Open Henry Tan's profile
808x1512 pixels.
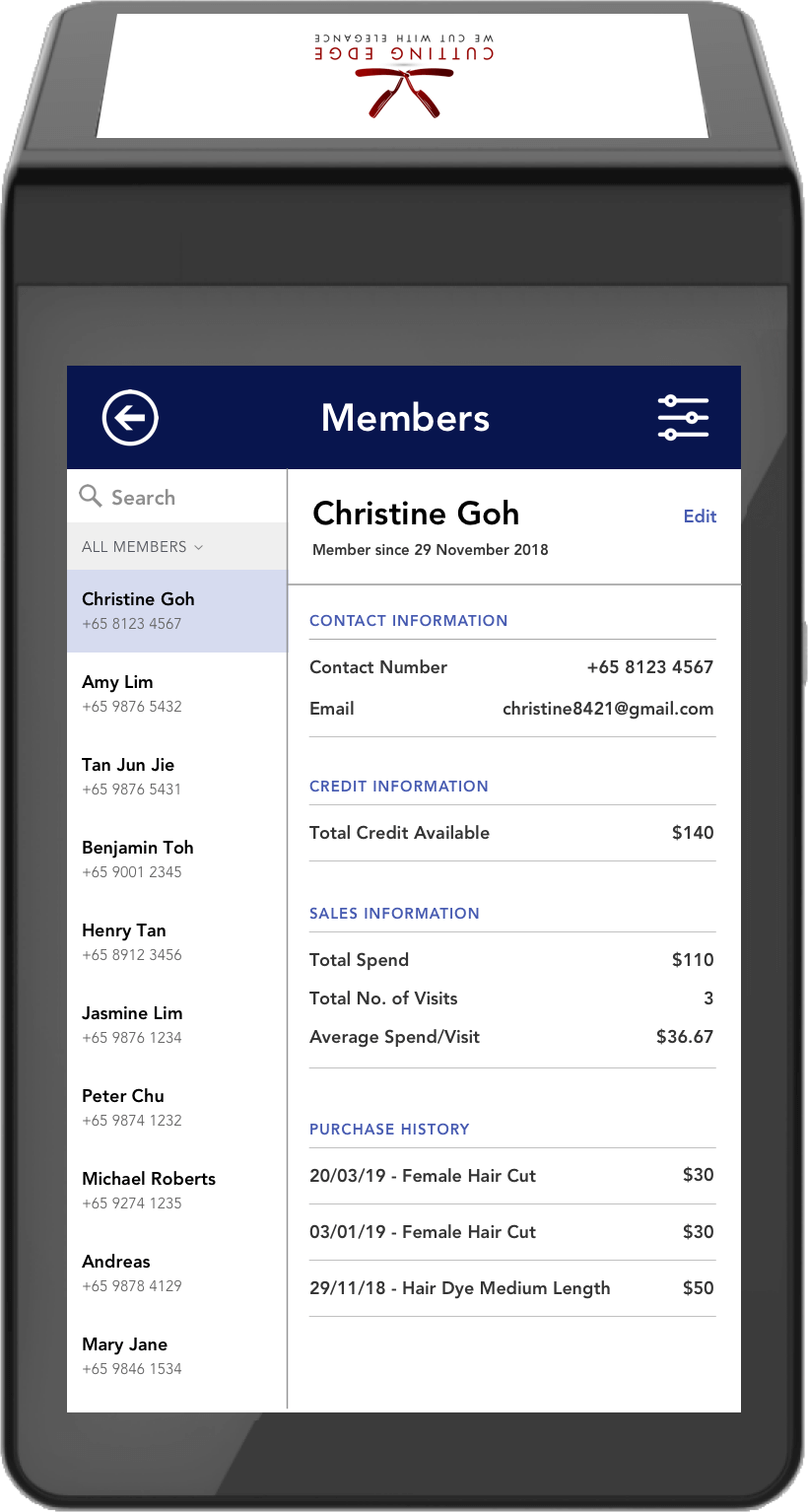pos(177,941)
